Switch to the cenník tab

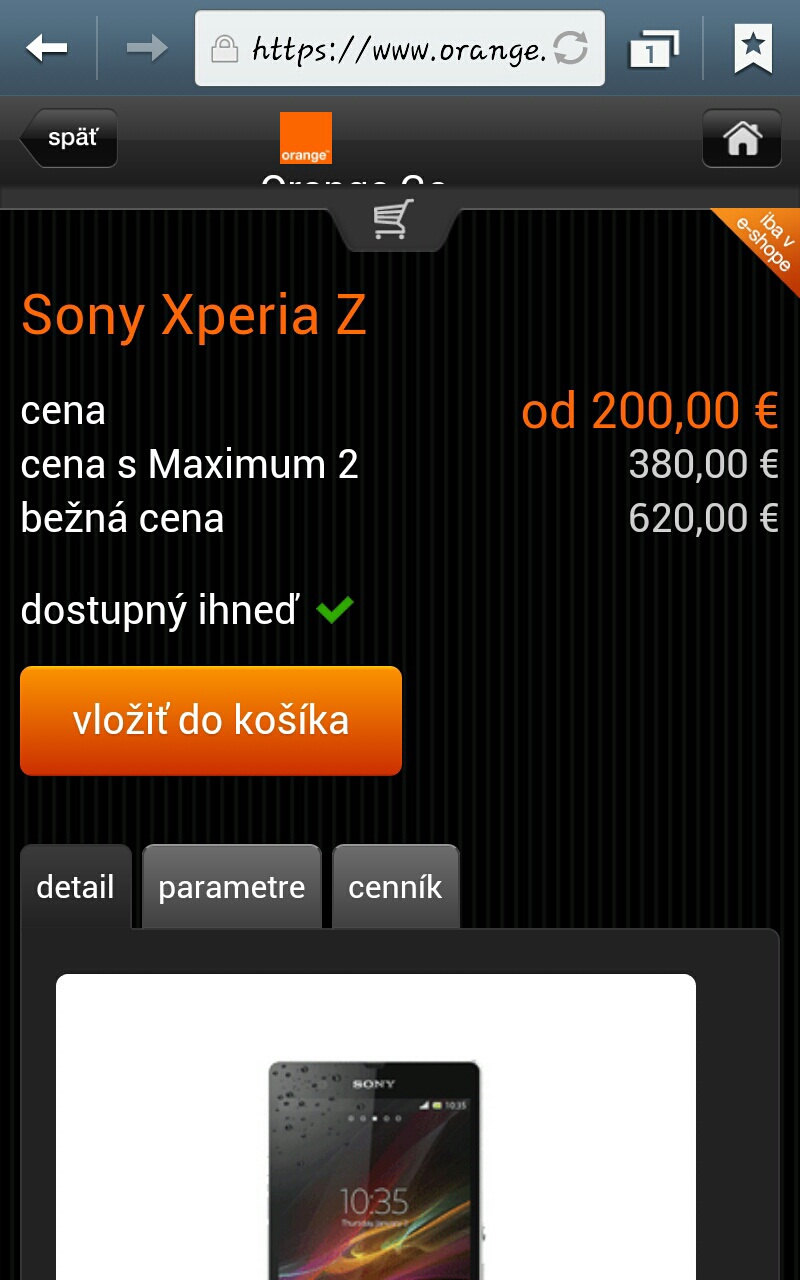click(x=395, y=887)
